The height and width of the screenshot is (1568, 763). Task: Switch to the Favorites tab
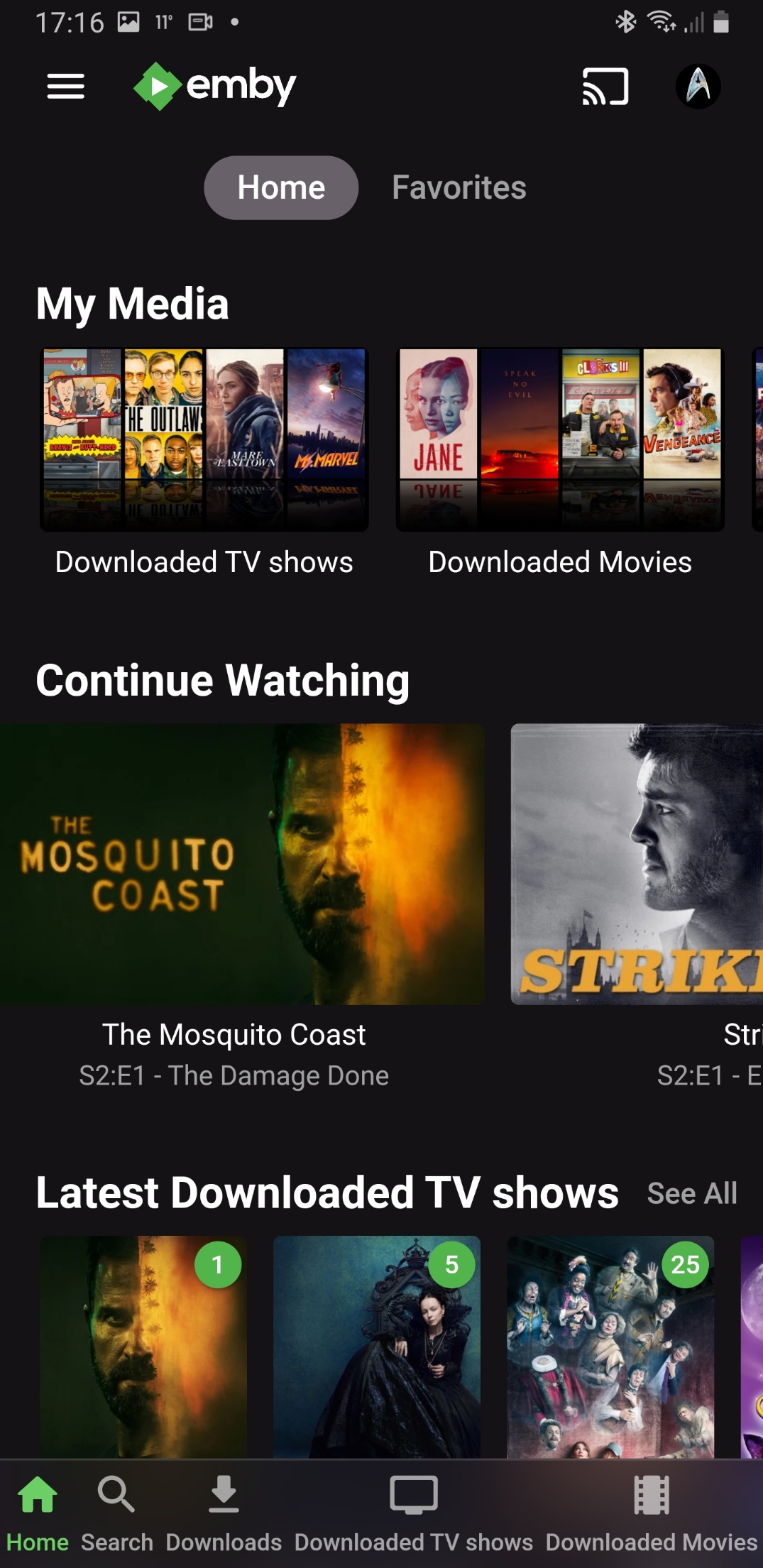(459, 187)
